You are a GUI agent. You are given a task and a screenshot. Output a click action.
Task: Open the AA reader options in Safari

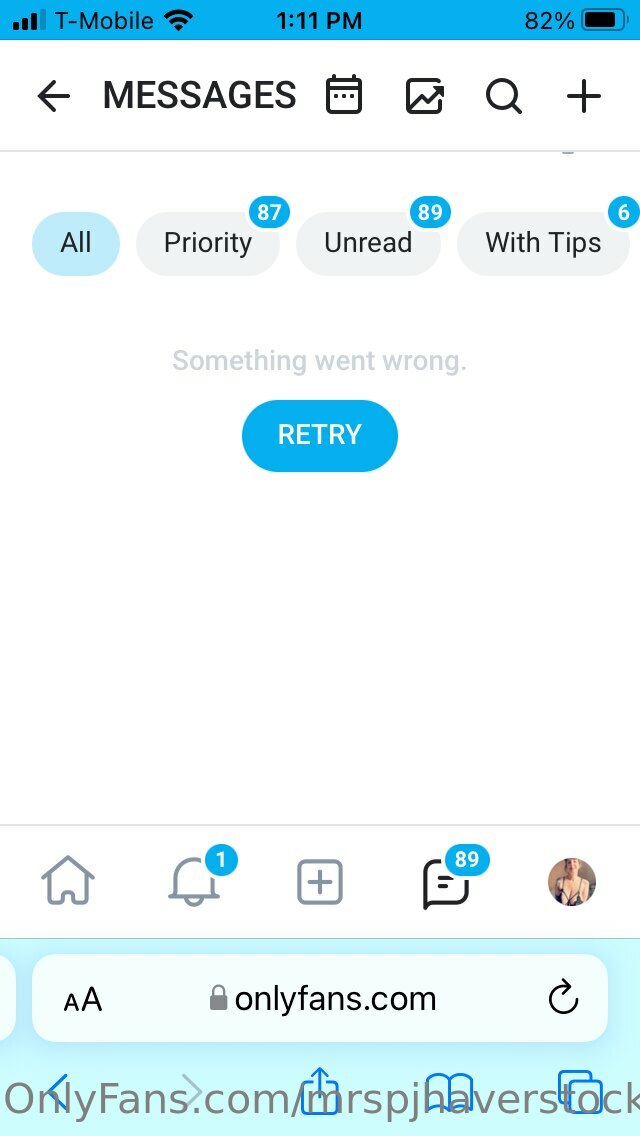(x=83, y=1000)
